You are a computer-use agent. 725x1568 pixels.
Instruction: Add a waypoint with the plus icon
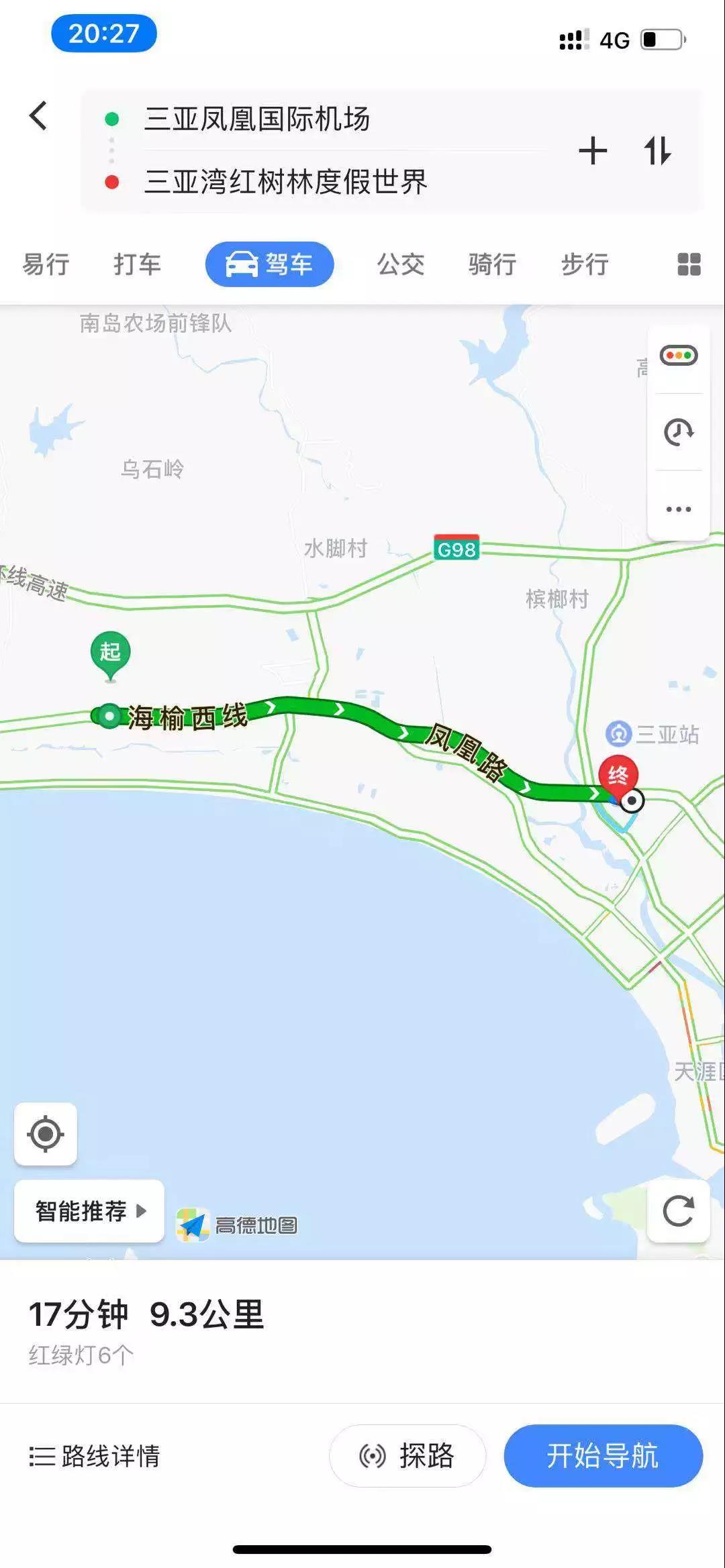(593, 150)
